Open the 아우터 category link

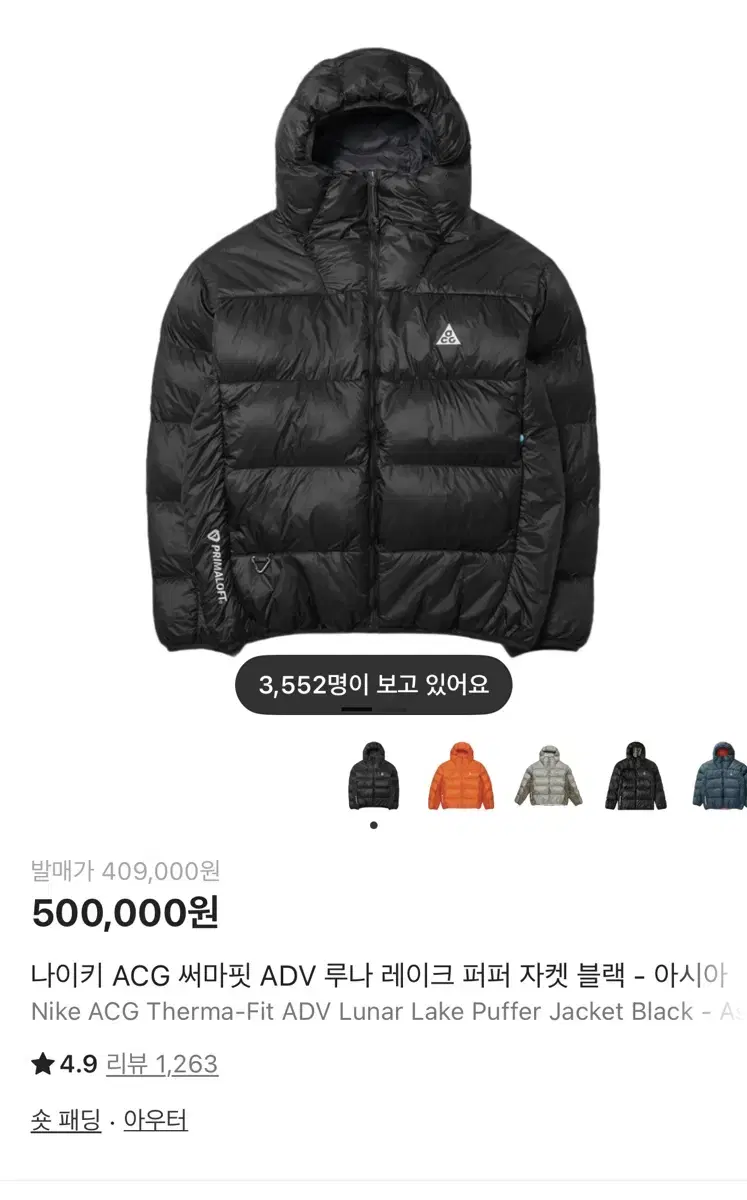tap(156, 1122)
